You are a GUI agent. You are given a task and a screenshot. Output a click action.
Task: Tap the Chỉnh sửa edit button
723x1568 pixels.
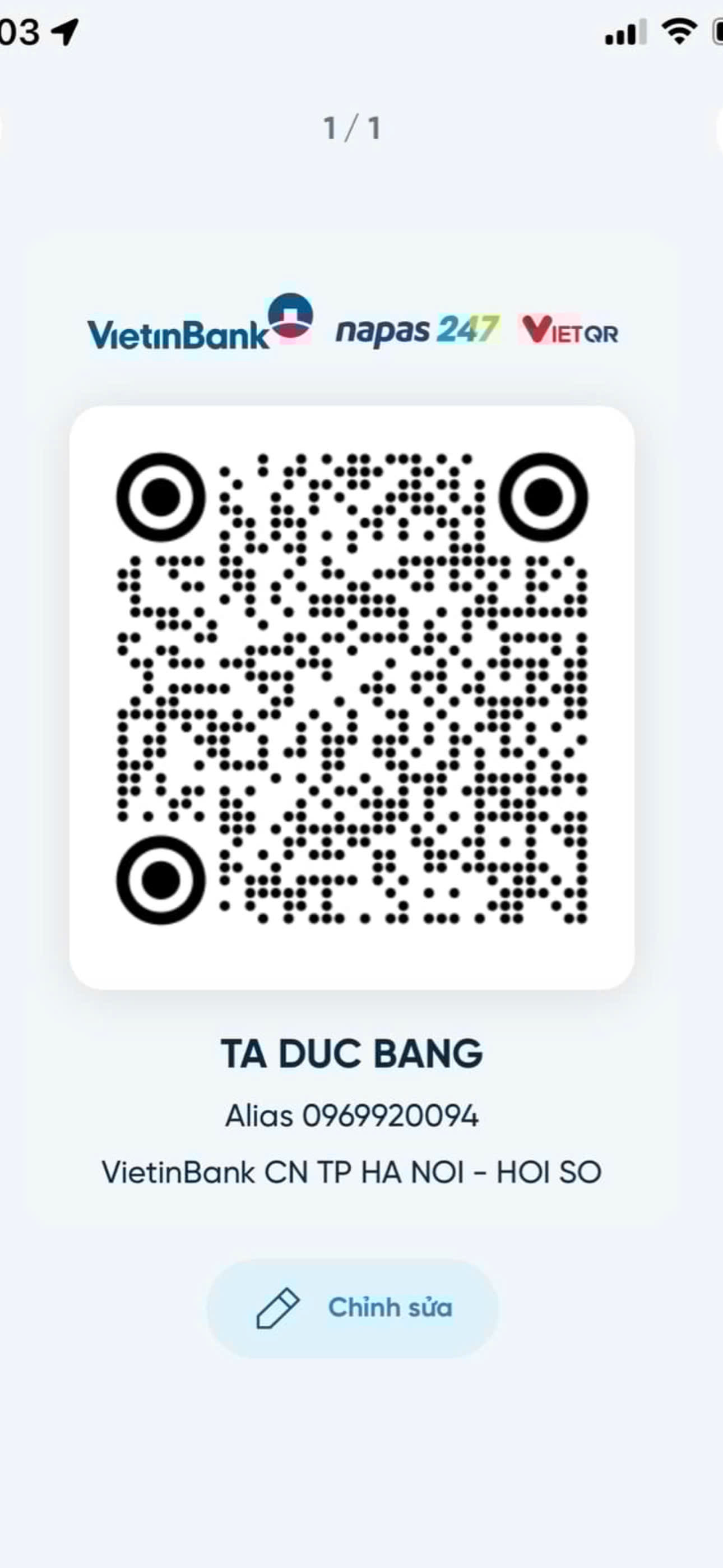(x=353, y=1307)
